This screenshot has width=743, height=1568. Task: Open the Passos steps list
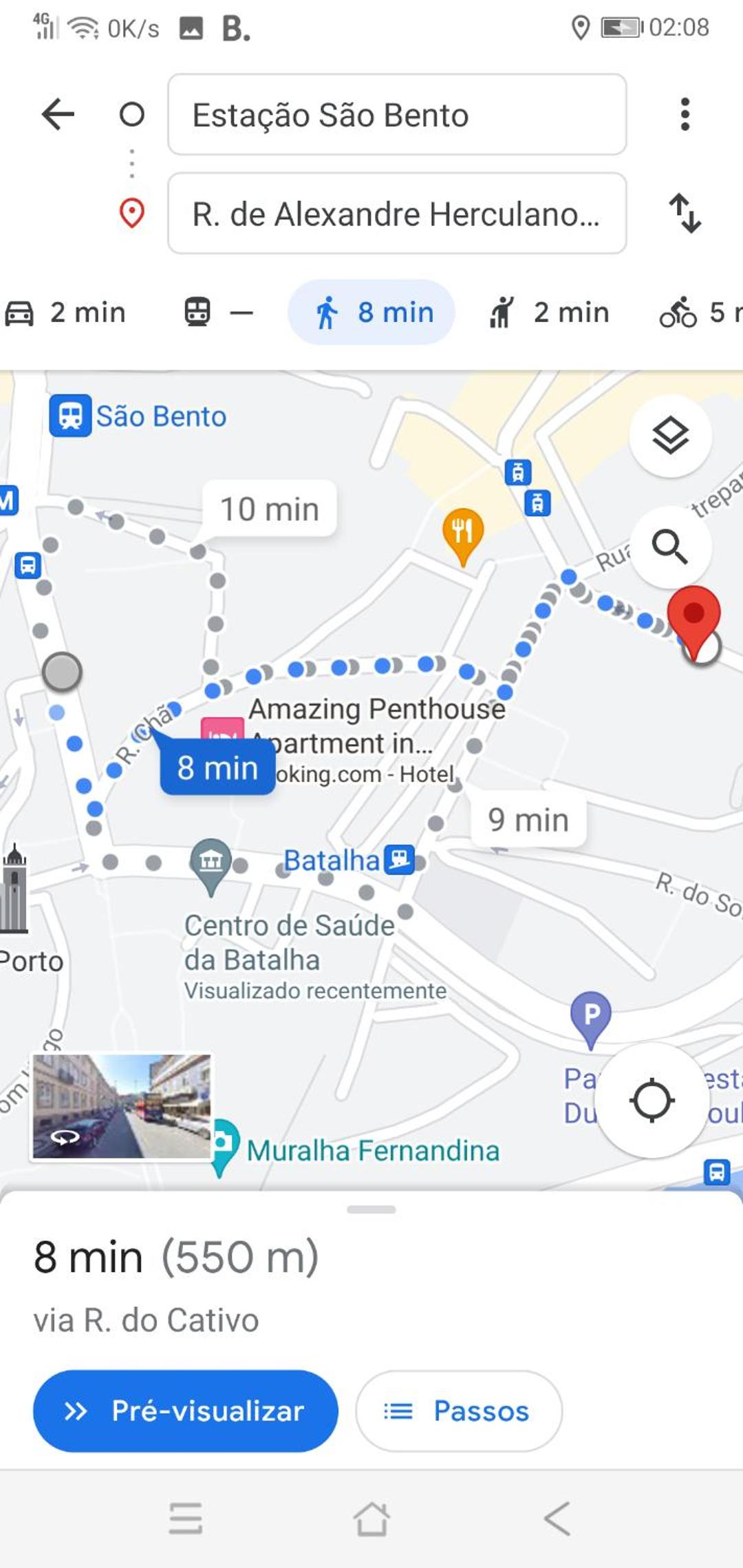point(458,1411)
